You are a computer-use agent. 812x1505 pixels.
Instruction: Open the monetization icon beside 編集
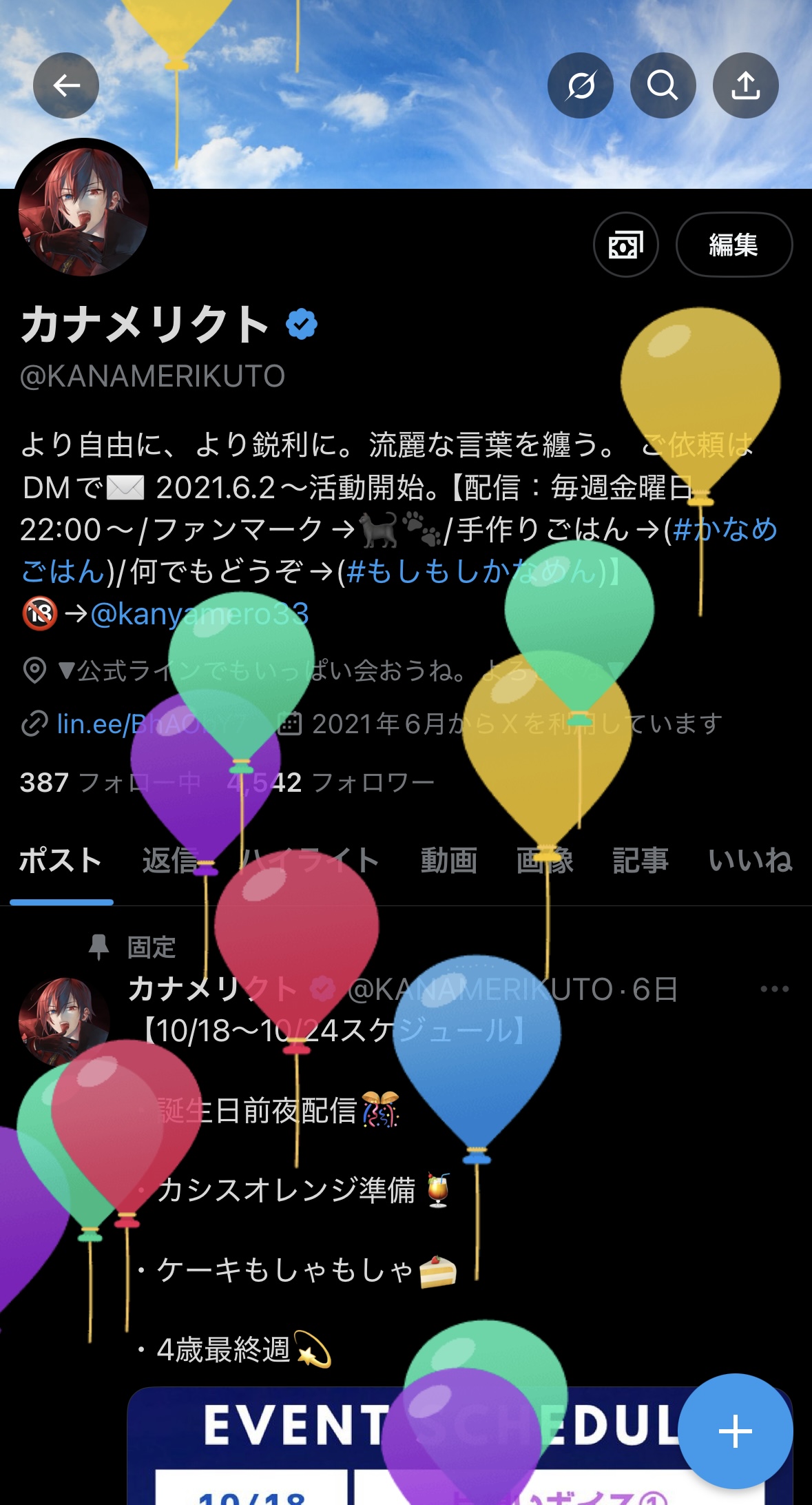pos(625,245)
